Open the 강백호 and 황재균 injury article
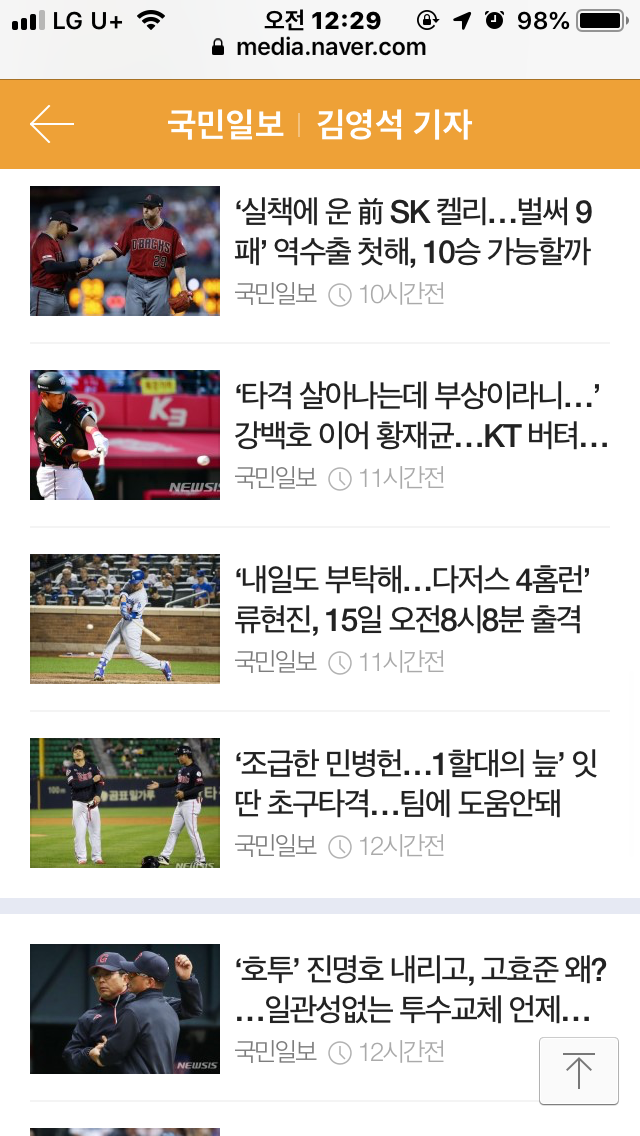The image size is (640, 1136). click(x=420, y=416)
